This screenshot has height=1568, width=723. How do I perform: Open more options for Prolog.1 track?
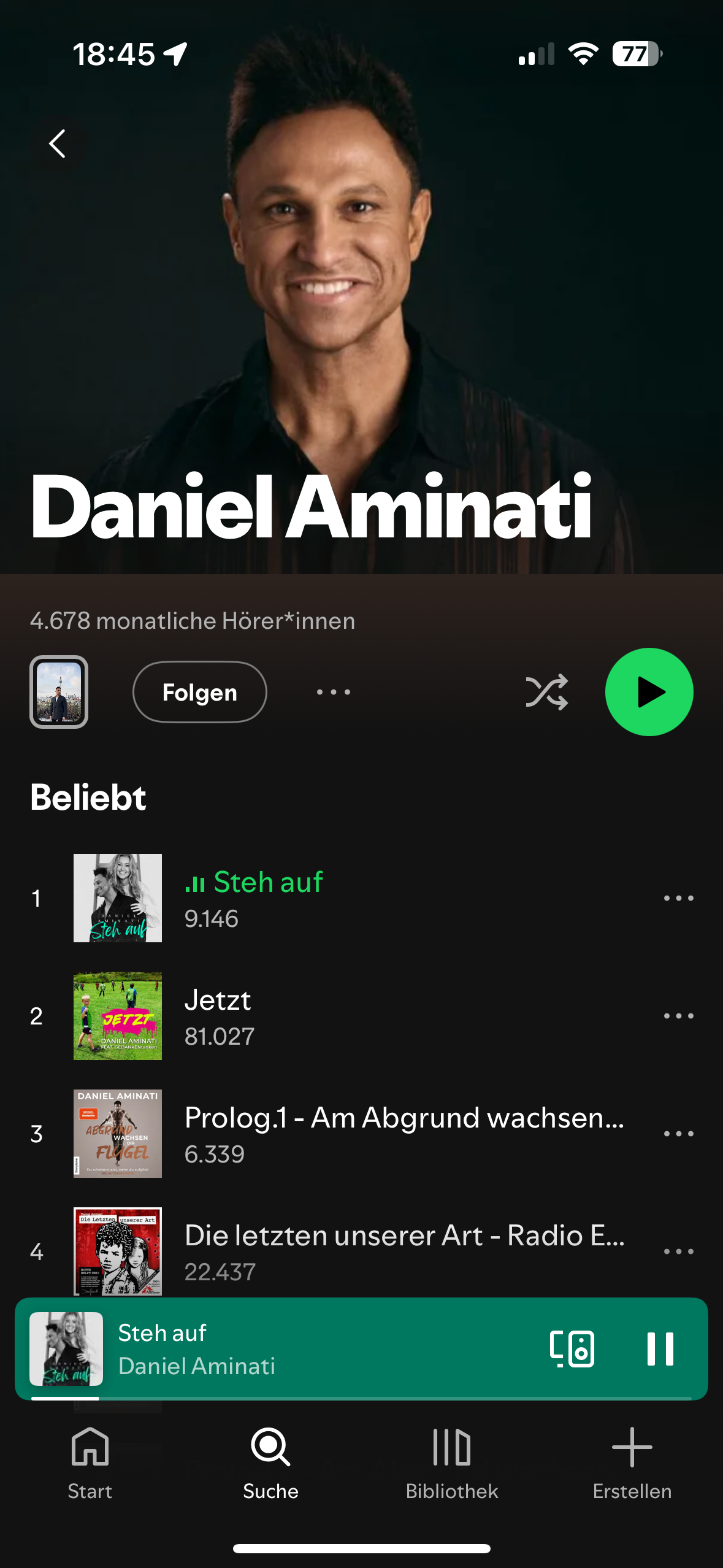tap(678, 1134)
